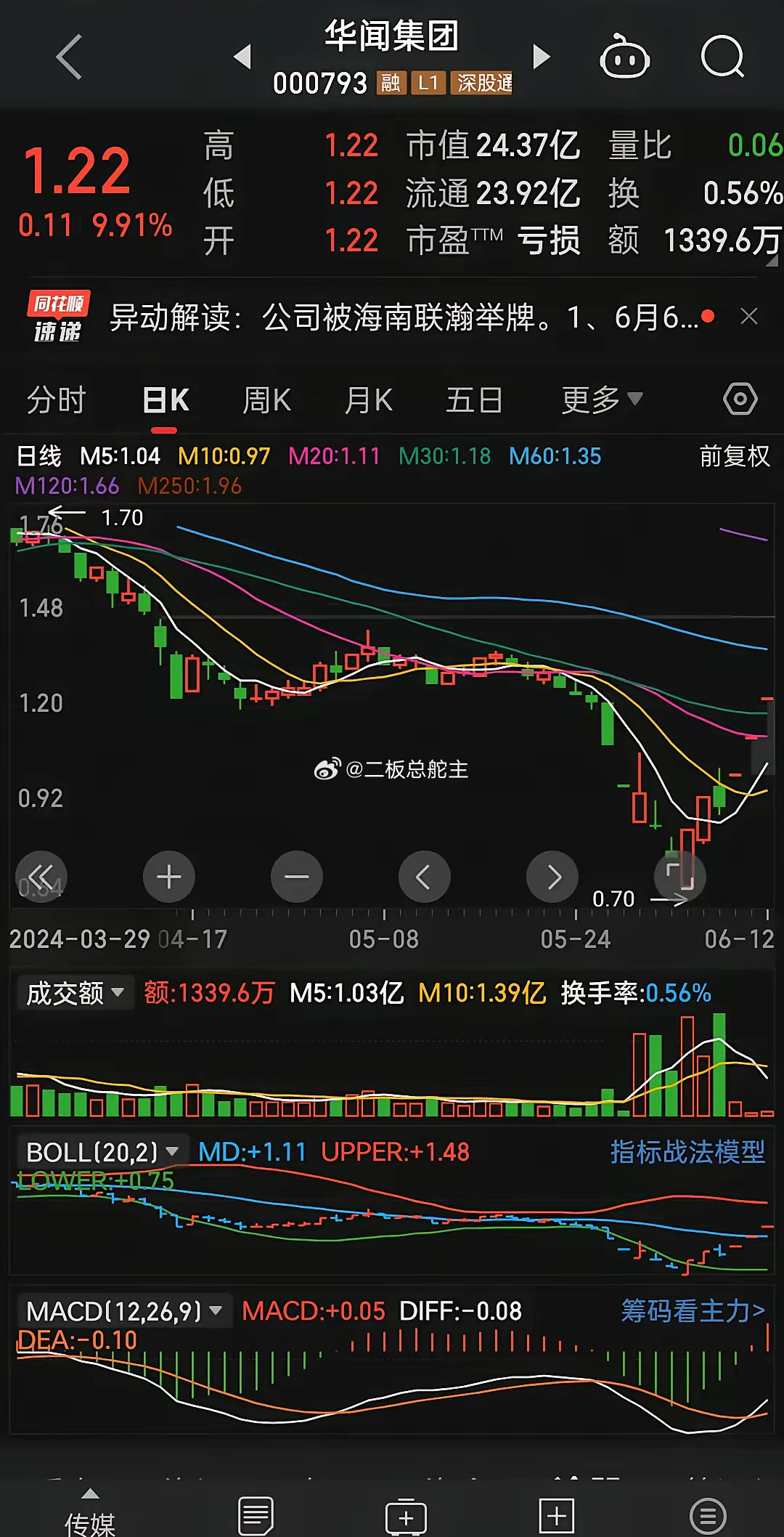Open the 异动解读 news banner

click(403, 317)
